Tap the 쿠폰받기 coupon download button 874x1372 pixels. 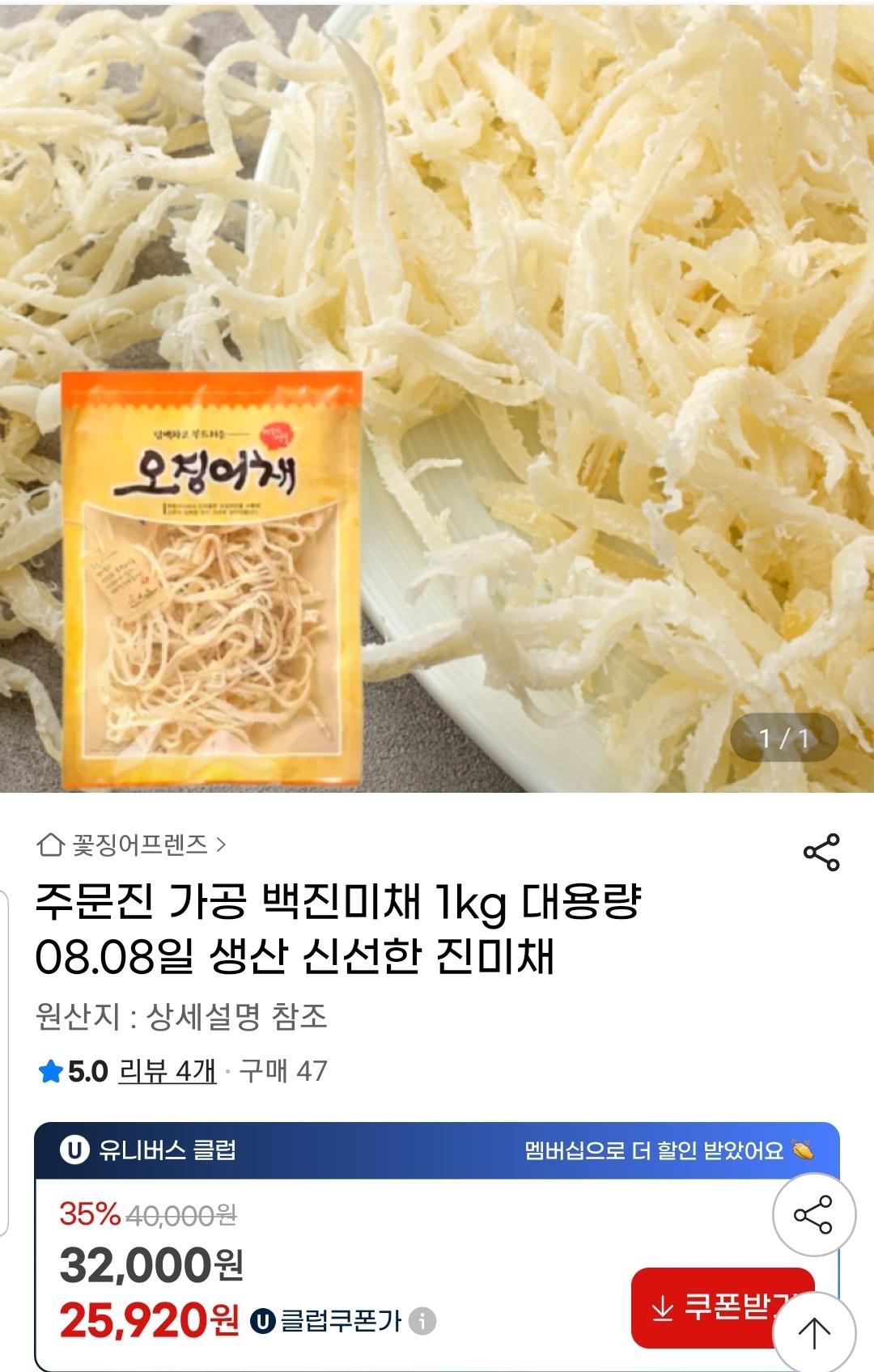click(x=712, y=1306)
